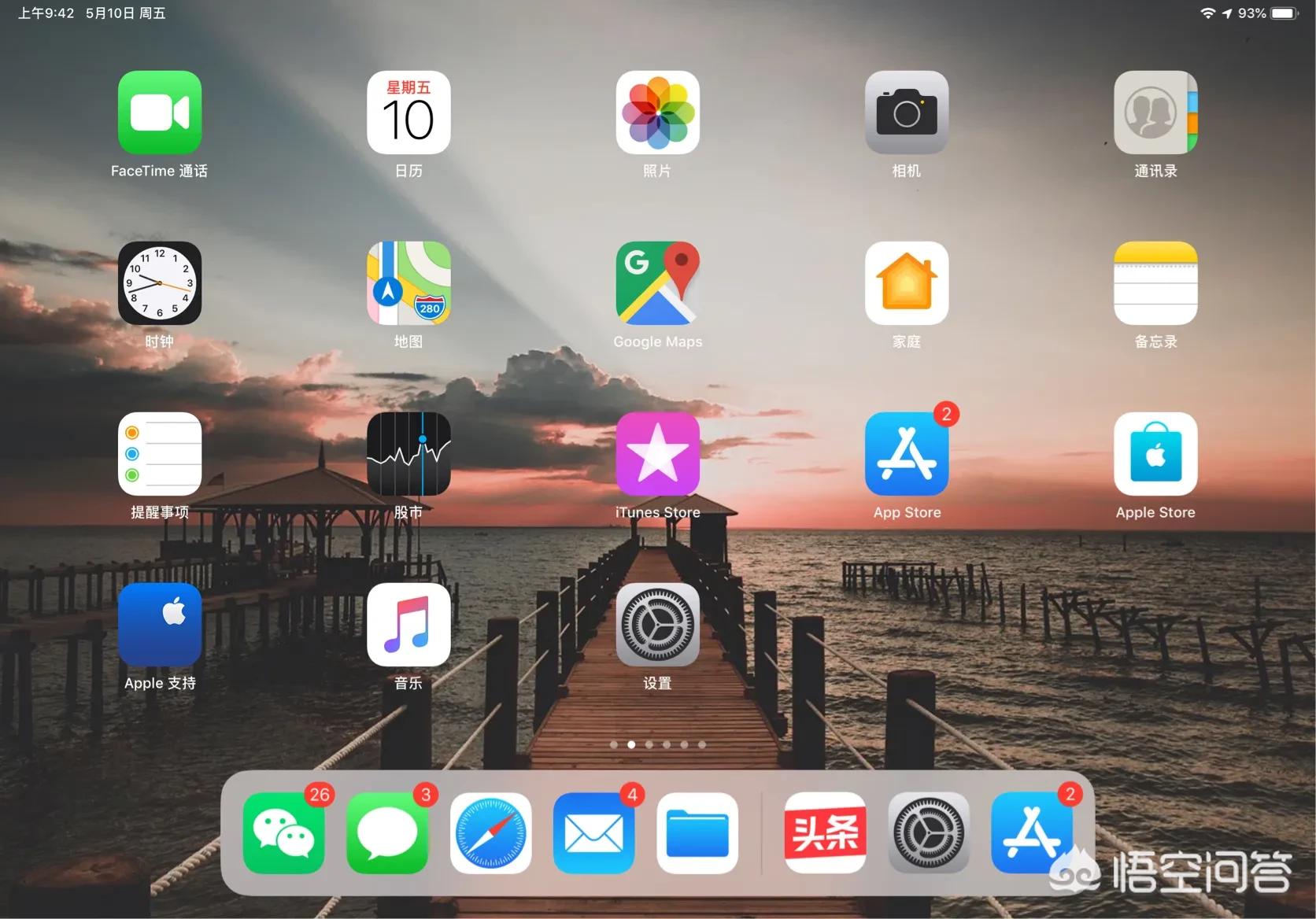Launch the Music (音乐) app
1316x919 pixels.
pos(408,625)
